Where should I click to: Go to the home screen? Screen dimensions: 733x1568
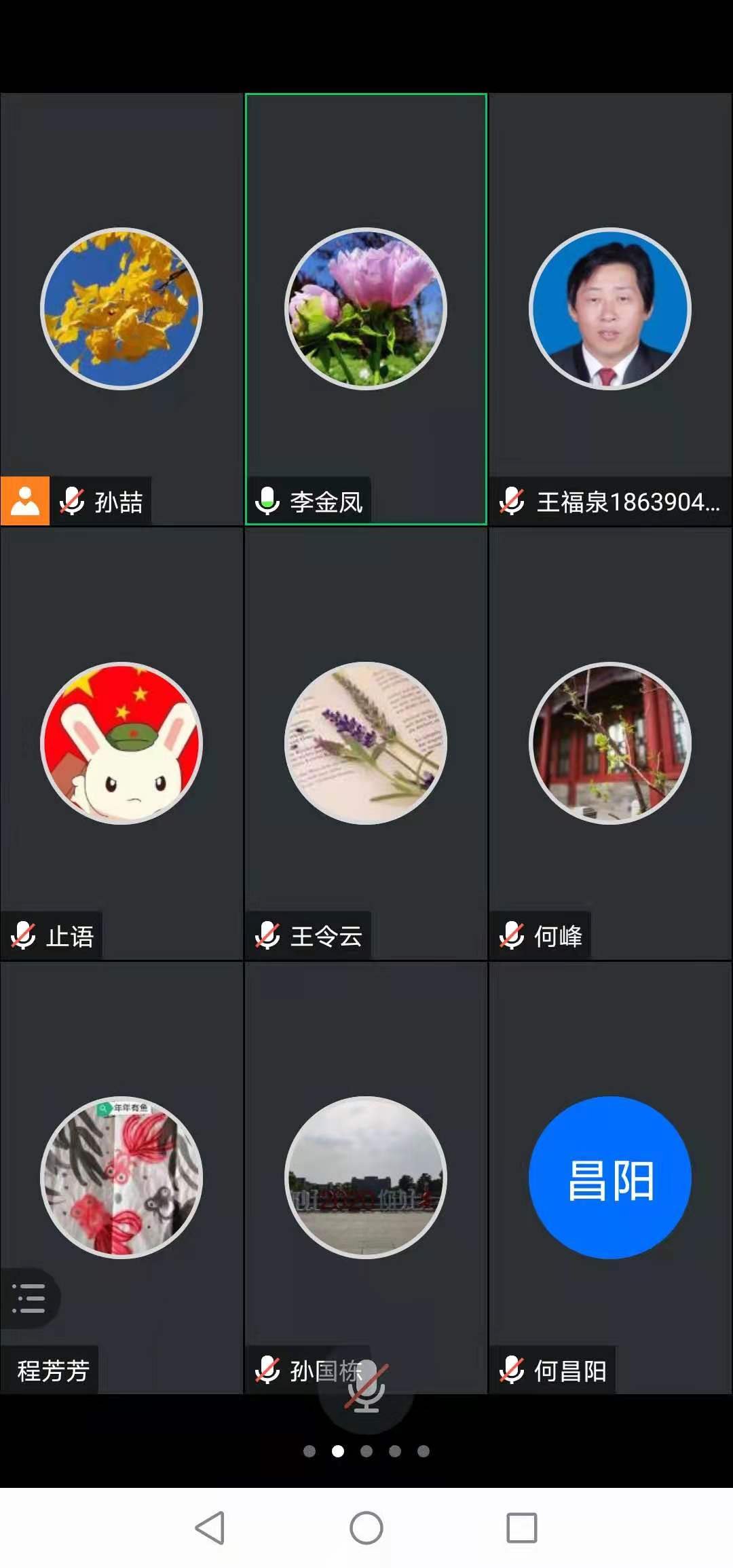(x=366, y=1528)
